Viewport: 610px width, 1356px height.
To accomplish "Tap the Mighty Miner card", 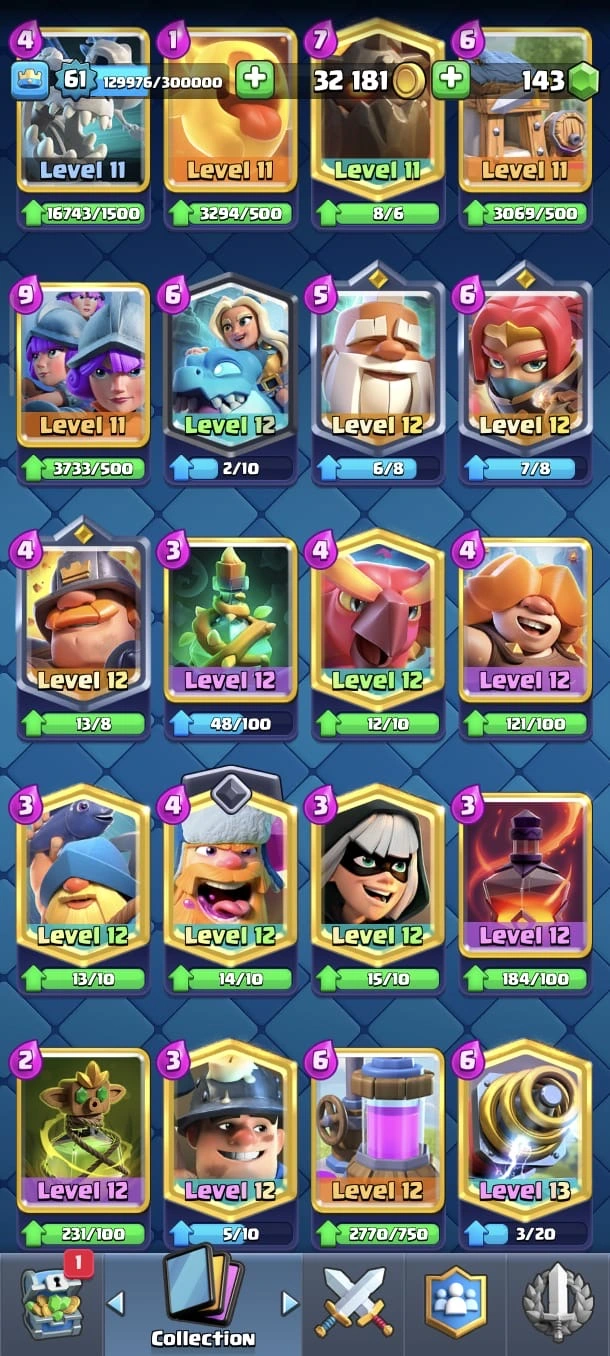I will point(83,620).
